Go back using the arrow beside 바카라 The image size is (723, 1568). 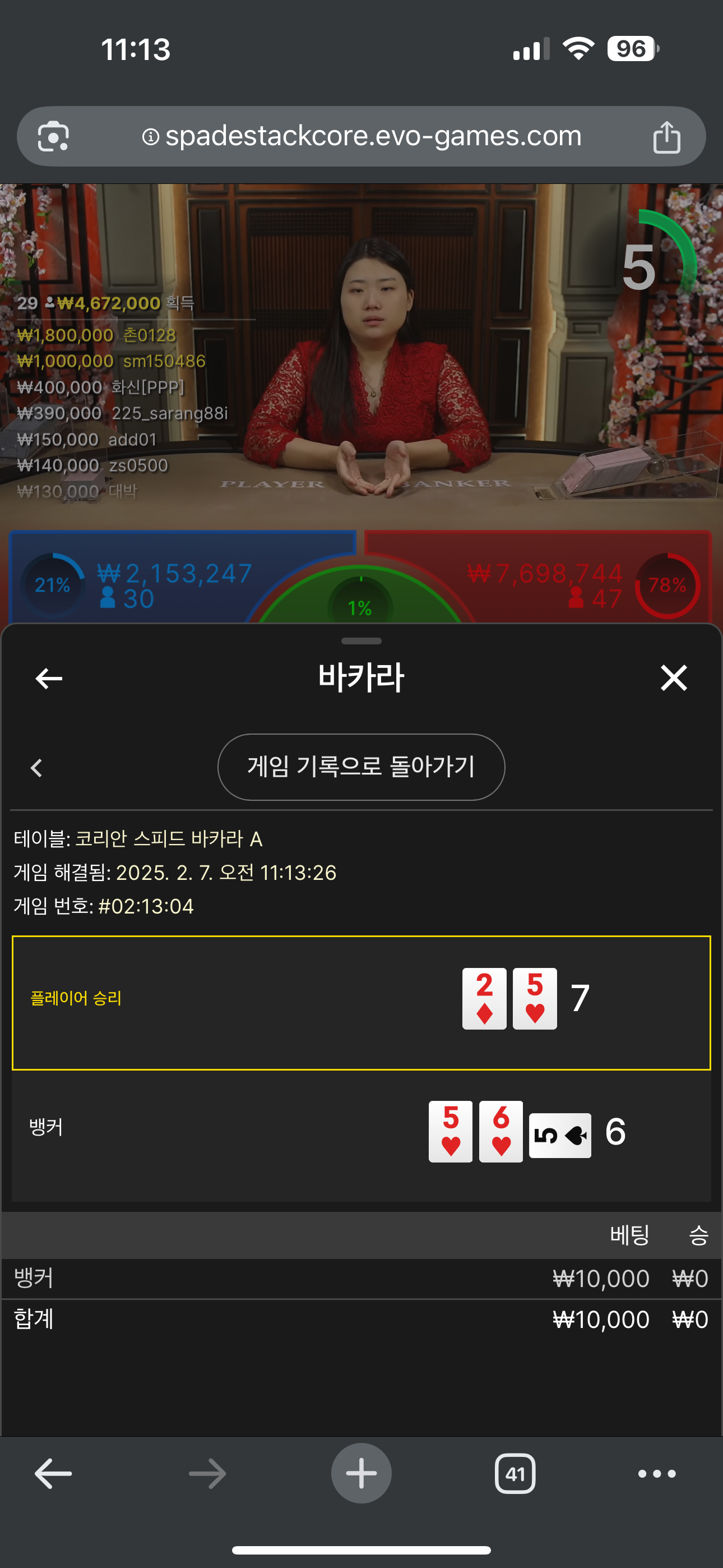coord(49,678)
